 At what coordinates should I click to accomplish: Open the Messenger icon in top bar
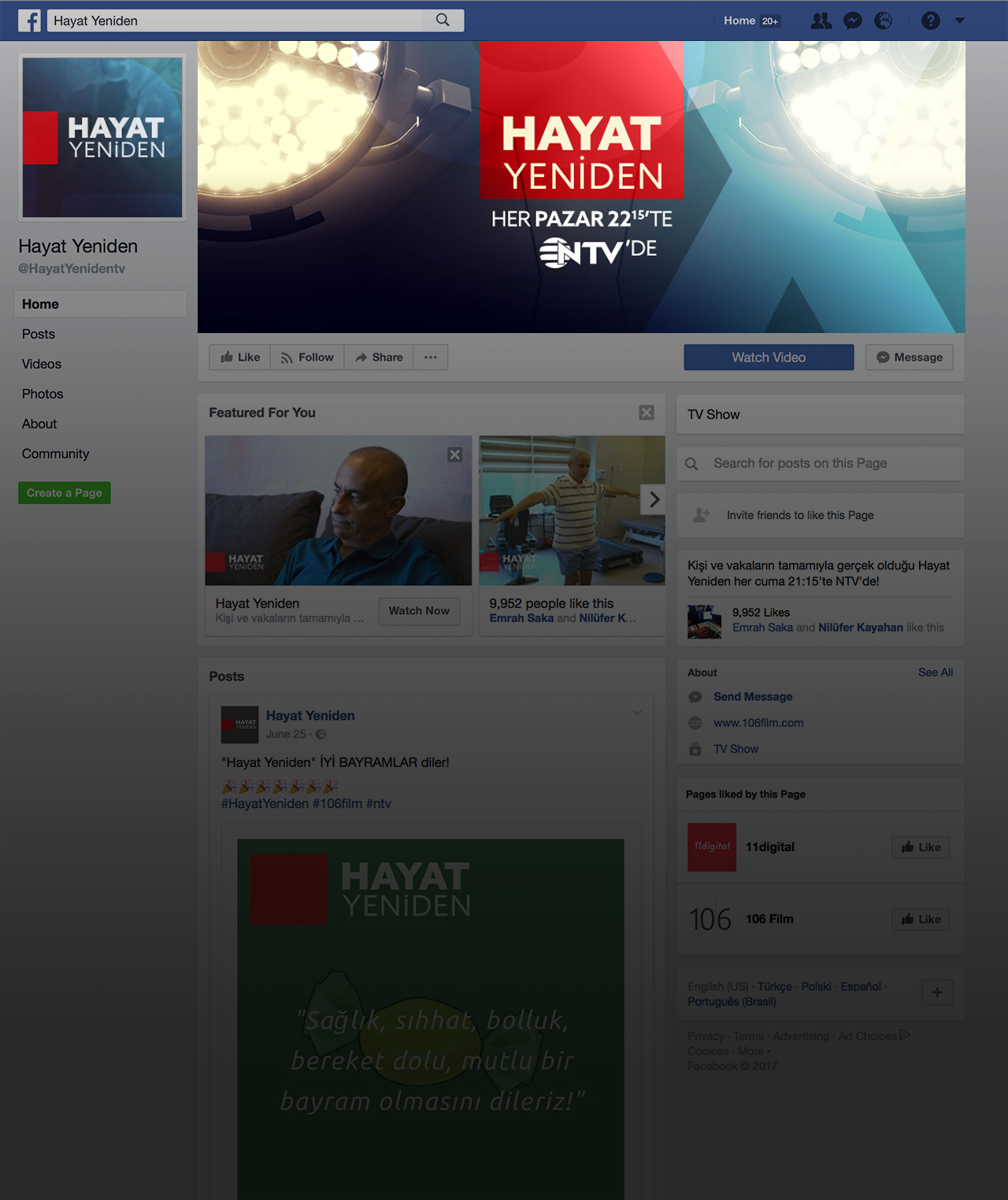[x=852, y=20]
